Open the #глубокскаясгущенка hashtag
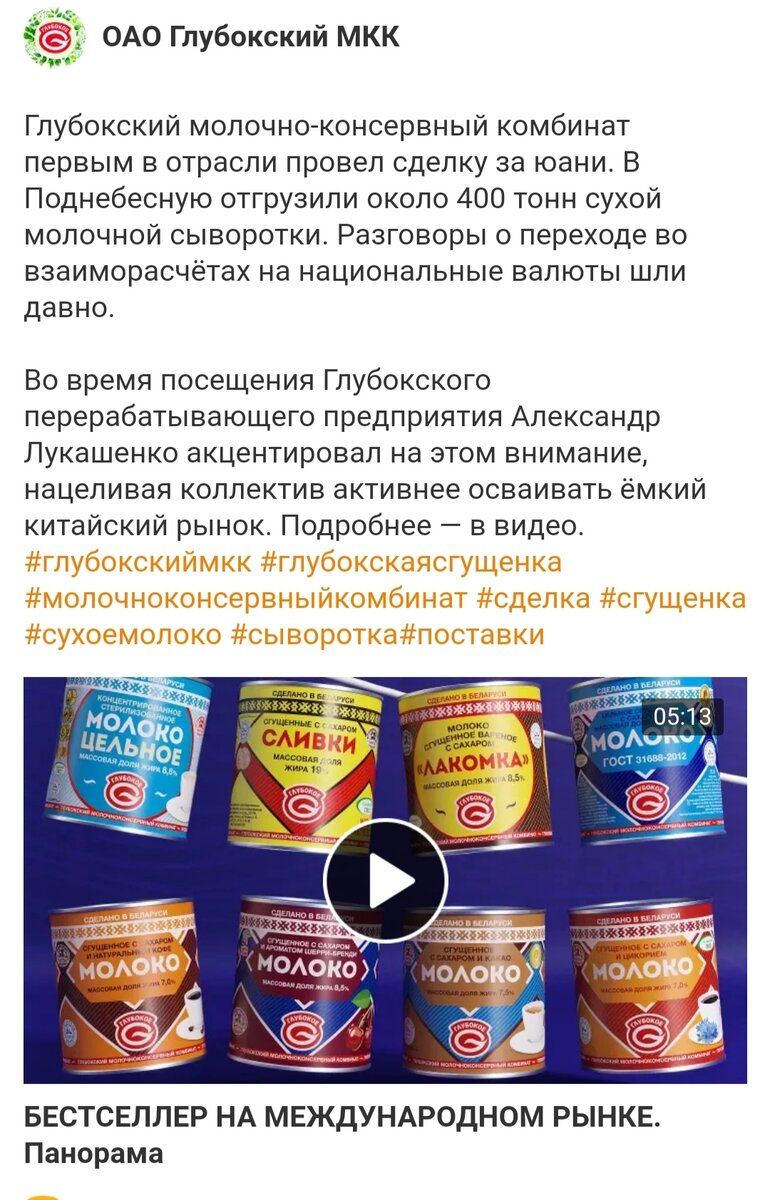 point(410,562)
